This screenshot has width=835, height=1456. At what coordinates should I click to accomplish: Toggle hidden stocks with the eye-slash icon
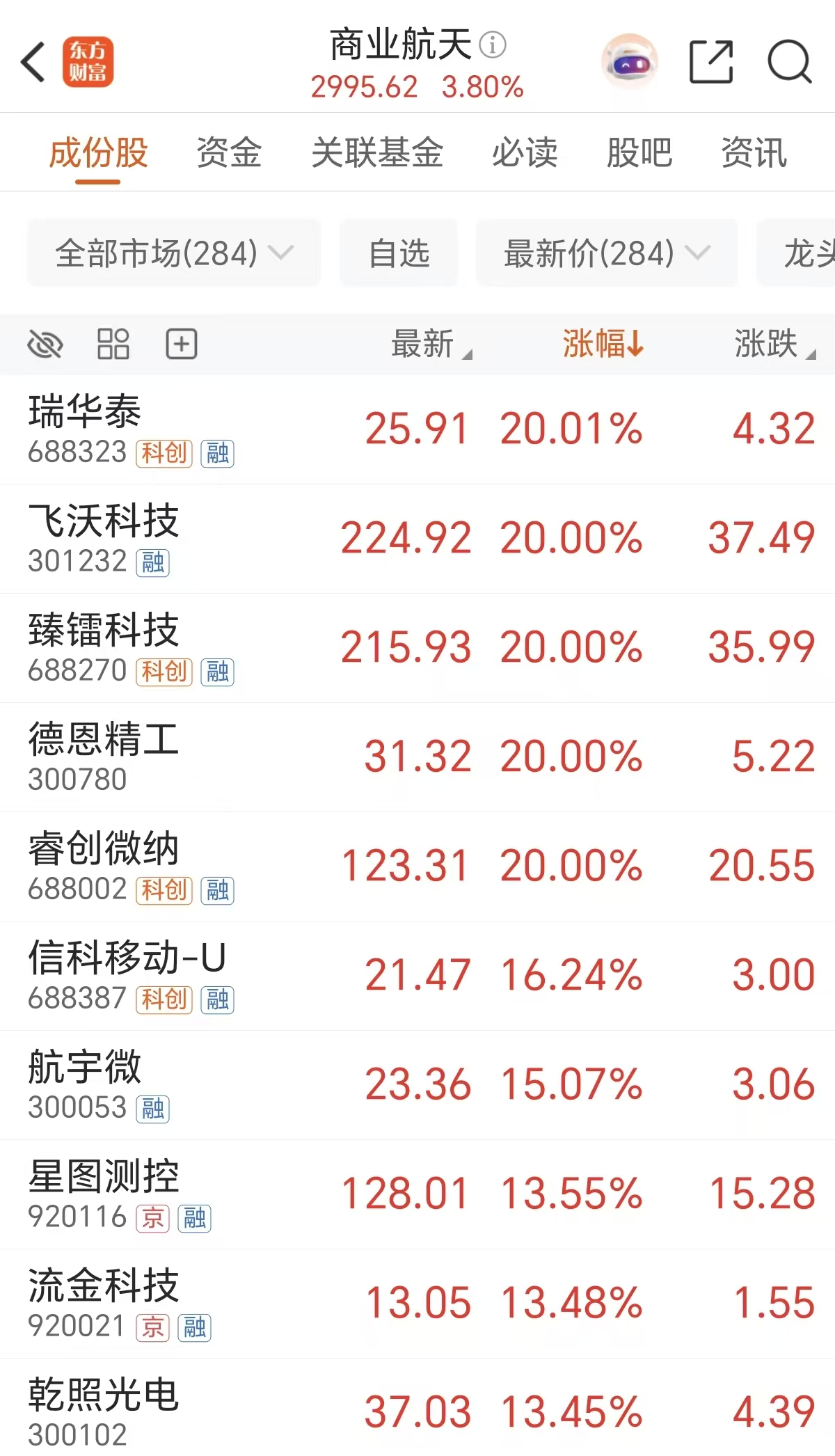point(44,344)
